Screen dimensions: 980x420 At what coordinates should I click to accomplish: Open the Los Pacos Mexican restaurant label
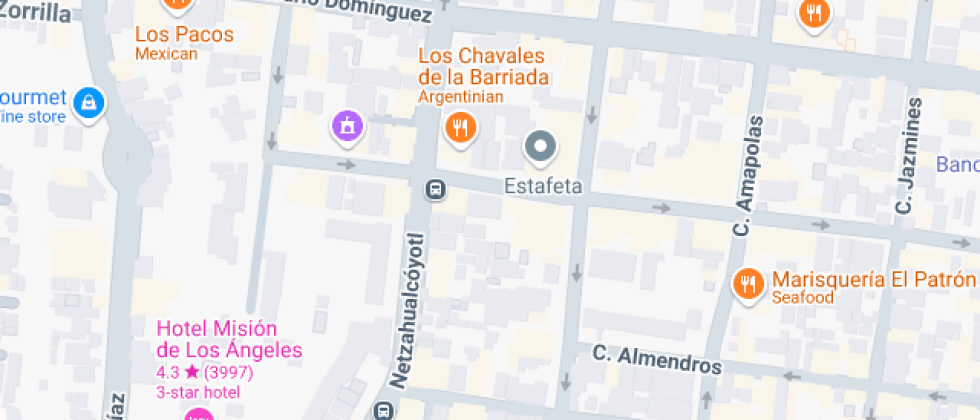[x=184, y=42]
